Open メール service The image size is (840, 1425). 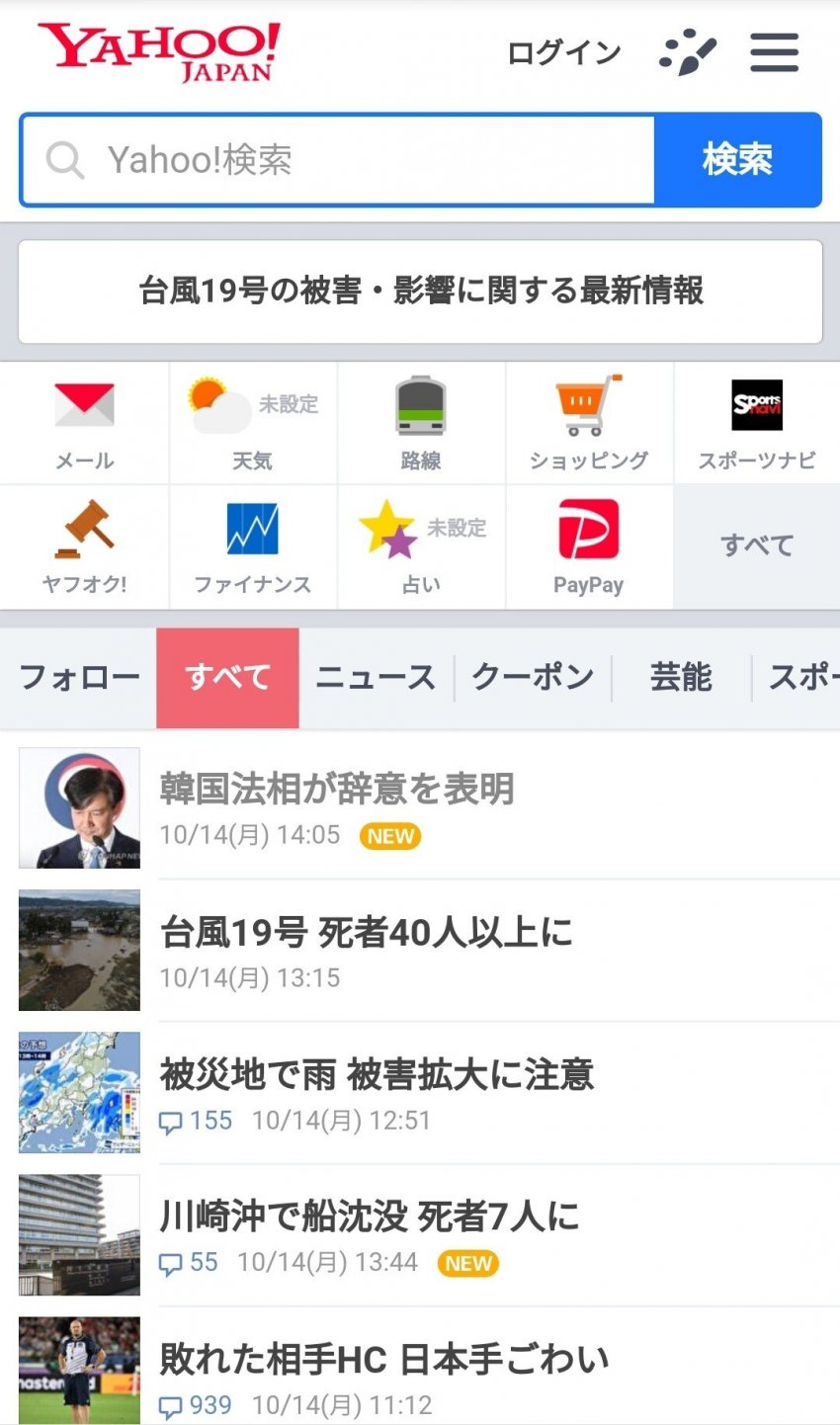click(x=84, y=423)
